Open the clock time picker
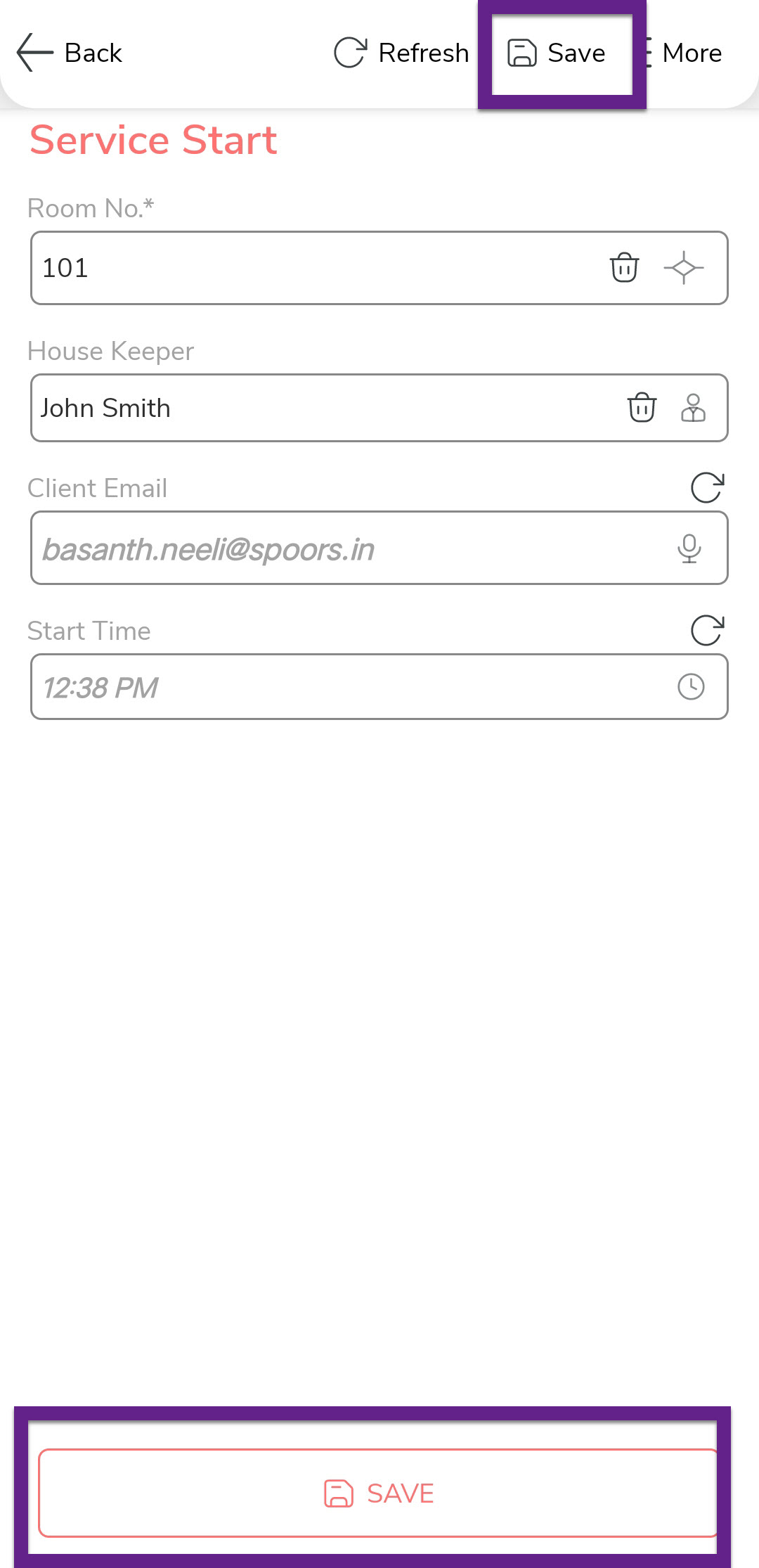The image size is (759, 1568). click(691, 687)
